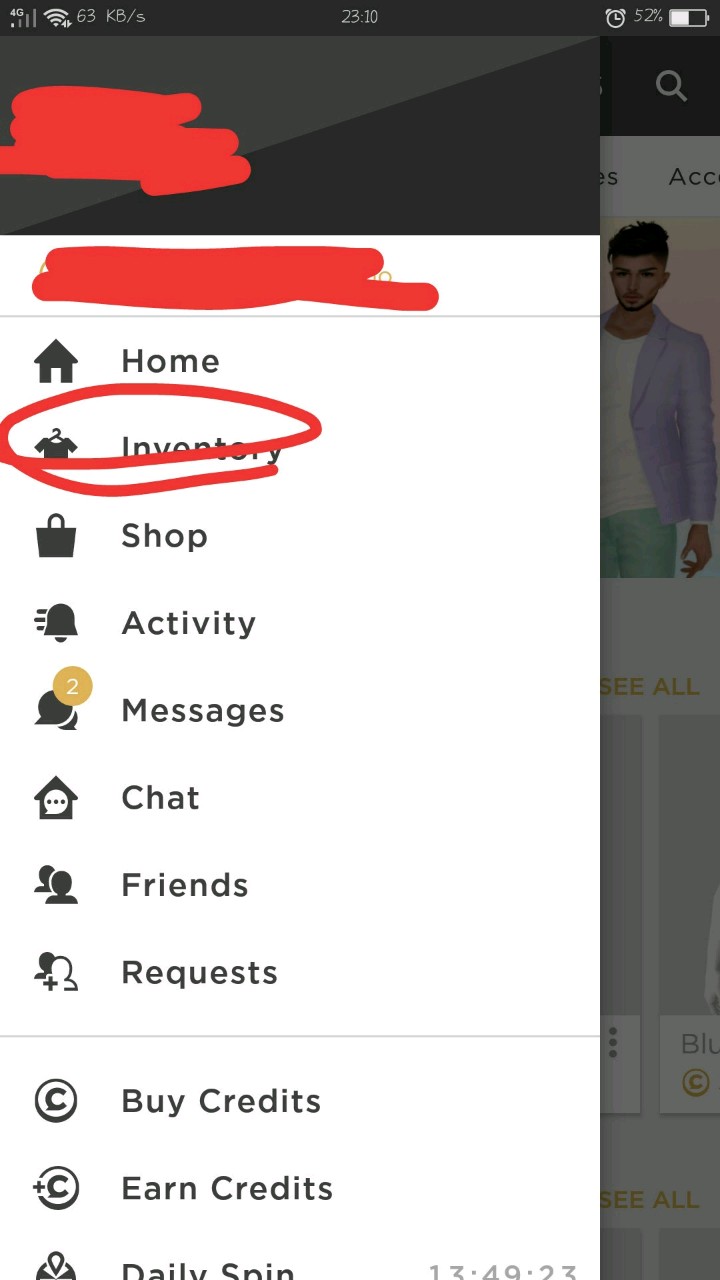Open the Daily Spin entry

[x=208, y=1268]
